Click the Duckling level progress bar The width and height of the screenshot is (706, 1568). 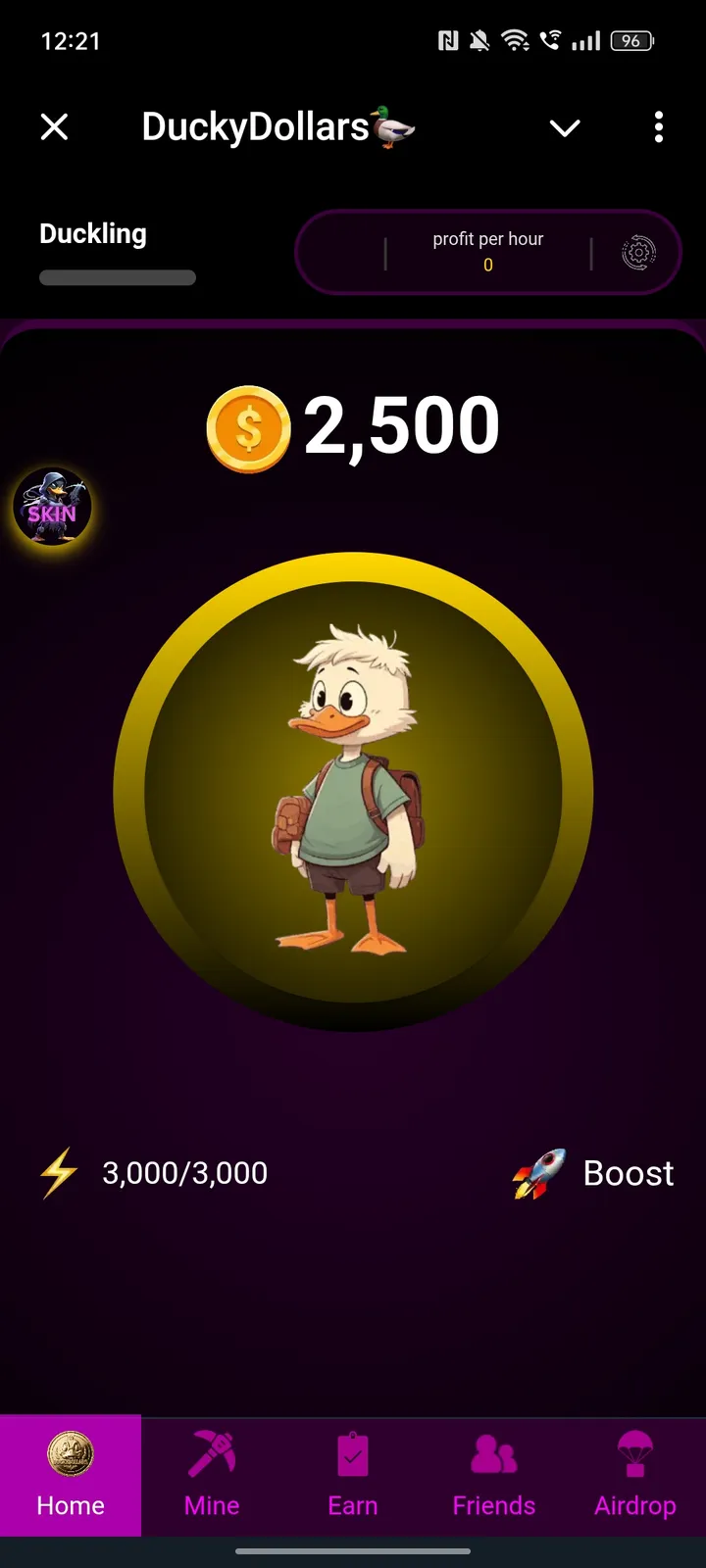(x=118, y=278)
